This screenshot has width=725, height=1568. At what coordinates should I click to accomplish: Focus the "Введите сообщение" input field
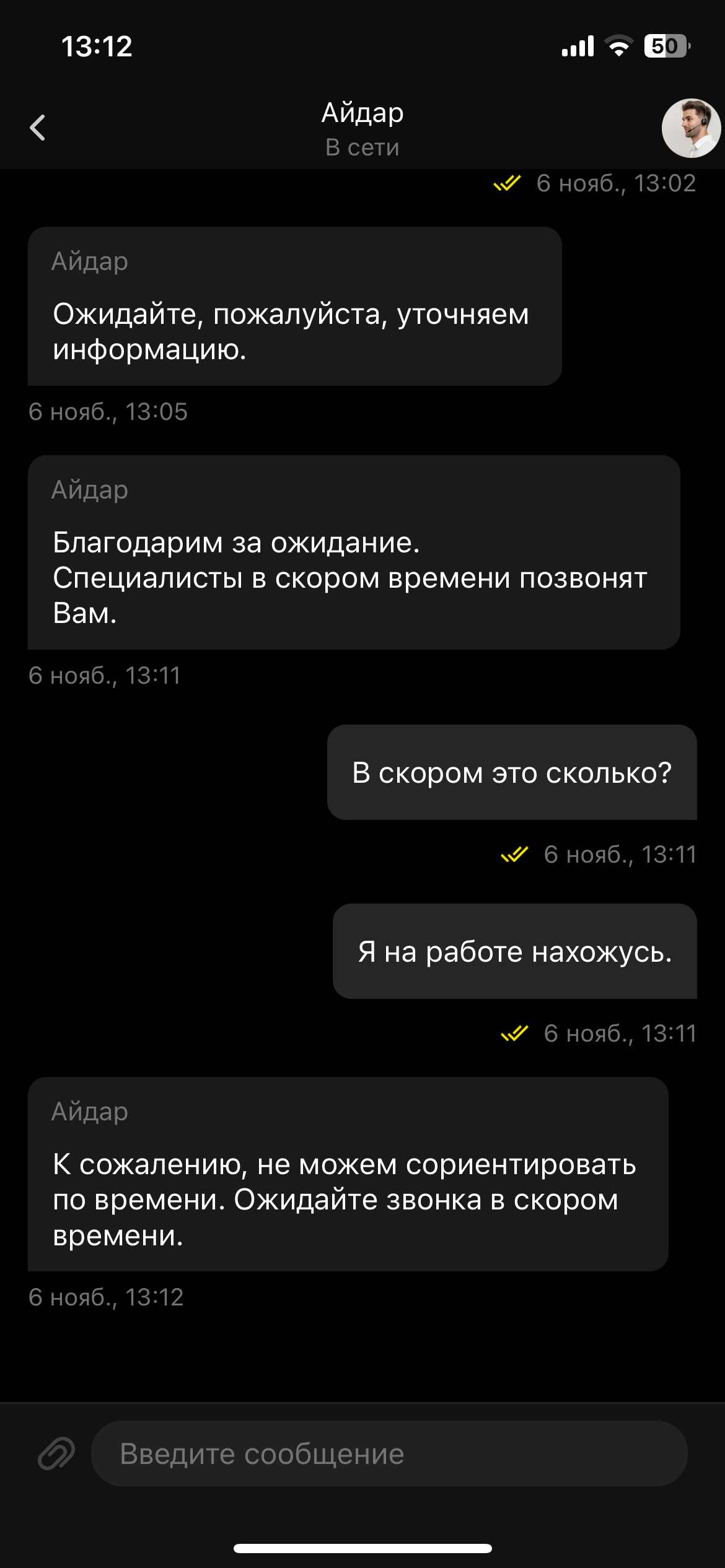coord(389,1453)
